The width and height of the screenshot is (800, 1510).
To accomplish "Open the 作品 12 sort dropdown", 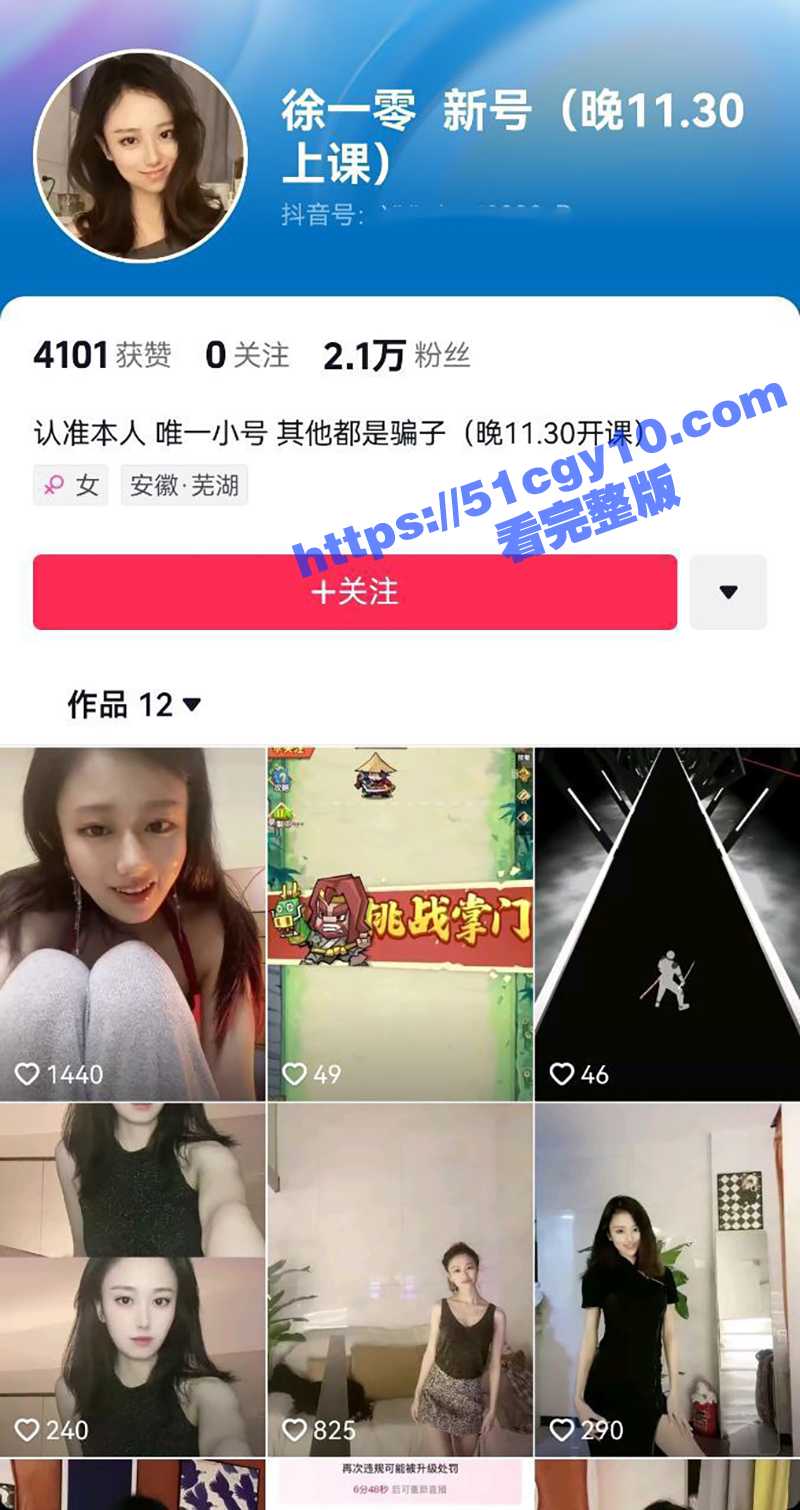I will tap(134, 705).
